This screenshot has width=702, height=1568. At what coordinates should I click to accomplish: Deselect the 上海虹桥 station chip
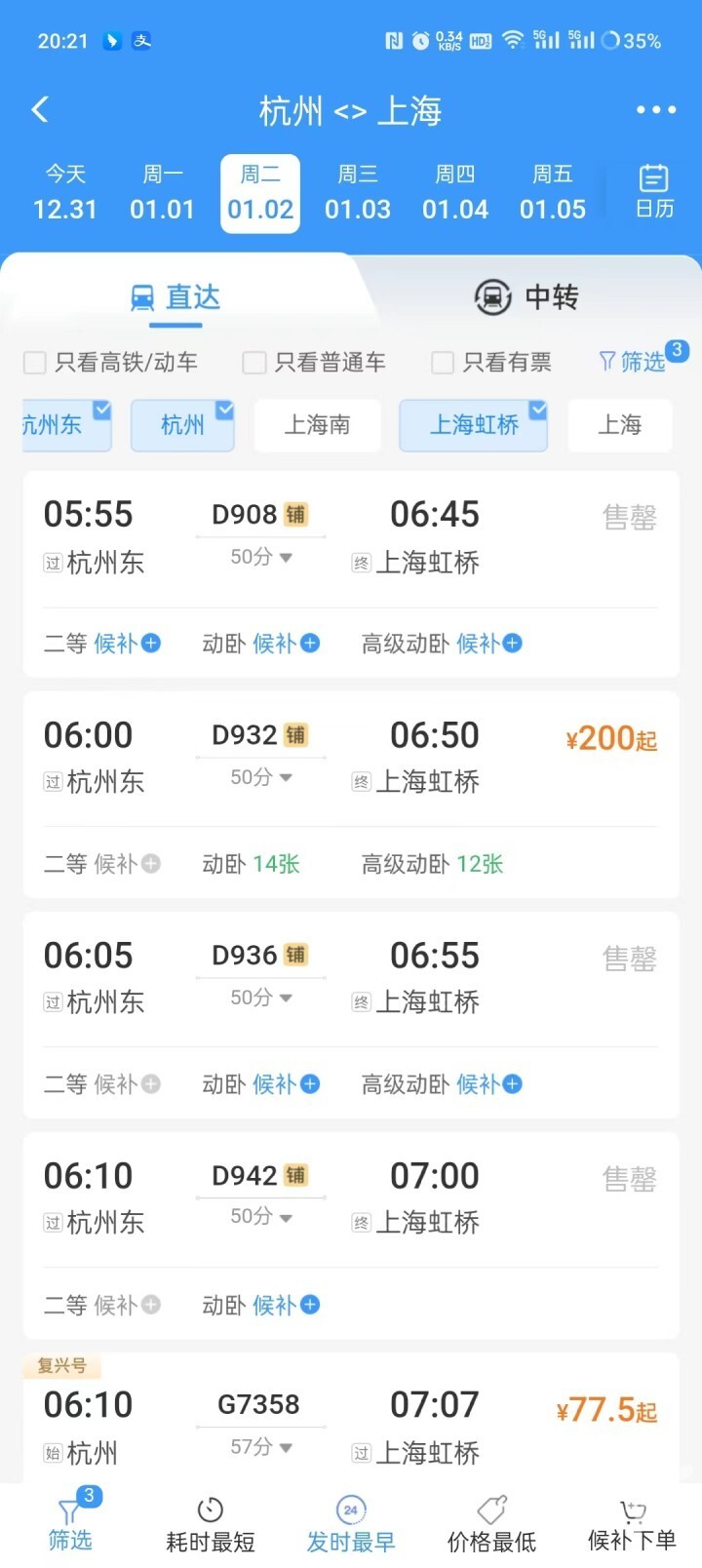click(x=474, y=425)
